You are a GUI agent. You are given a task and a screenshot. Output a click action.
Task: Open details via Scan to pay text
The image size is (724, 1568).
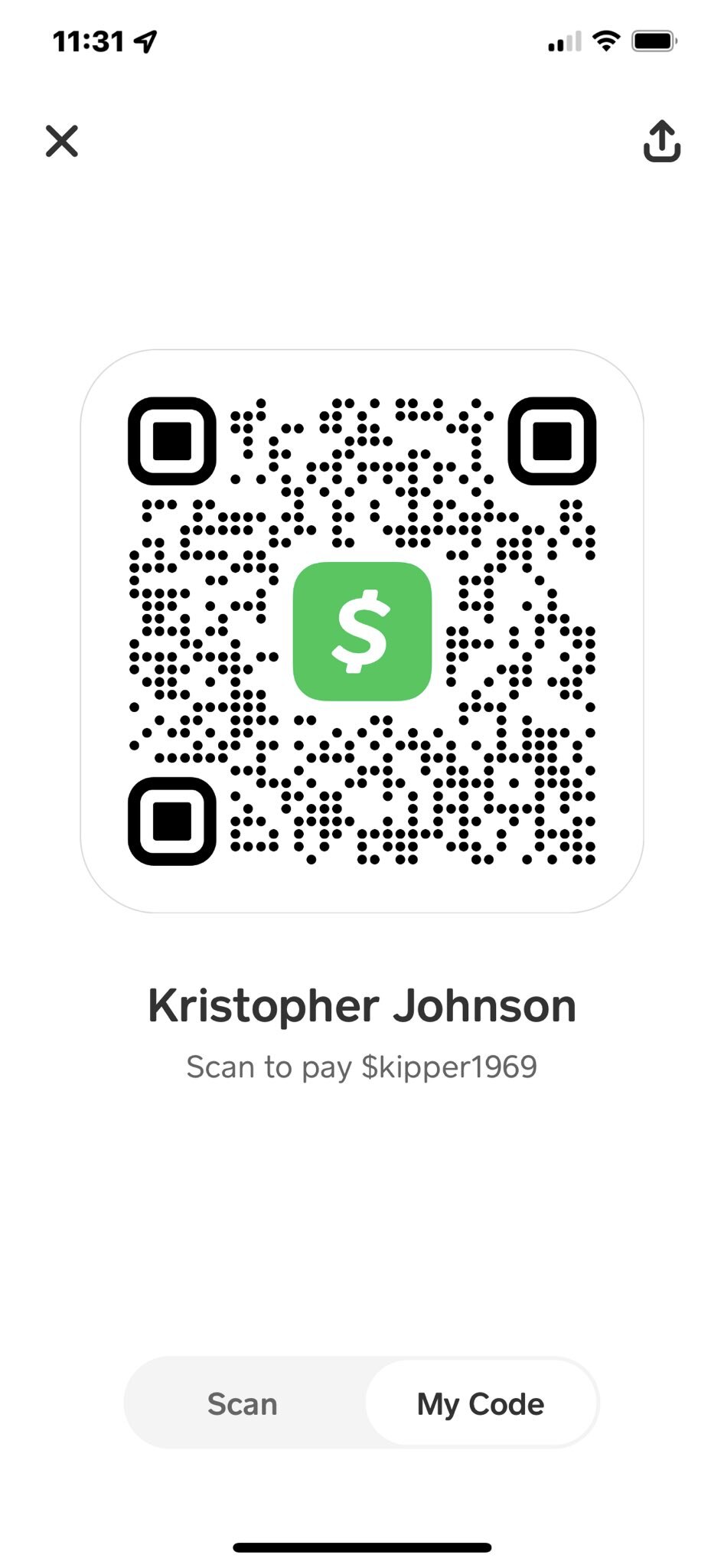coord(362,1066)
